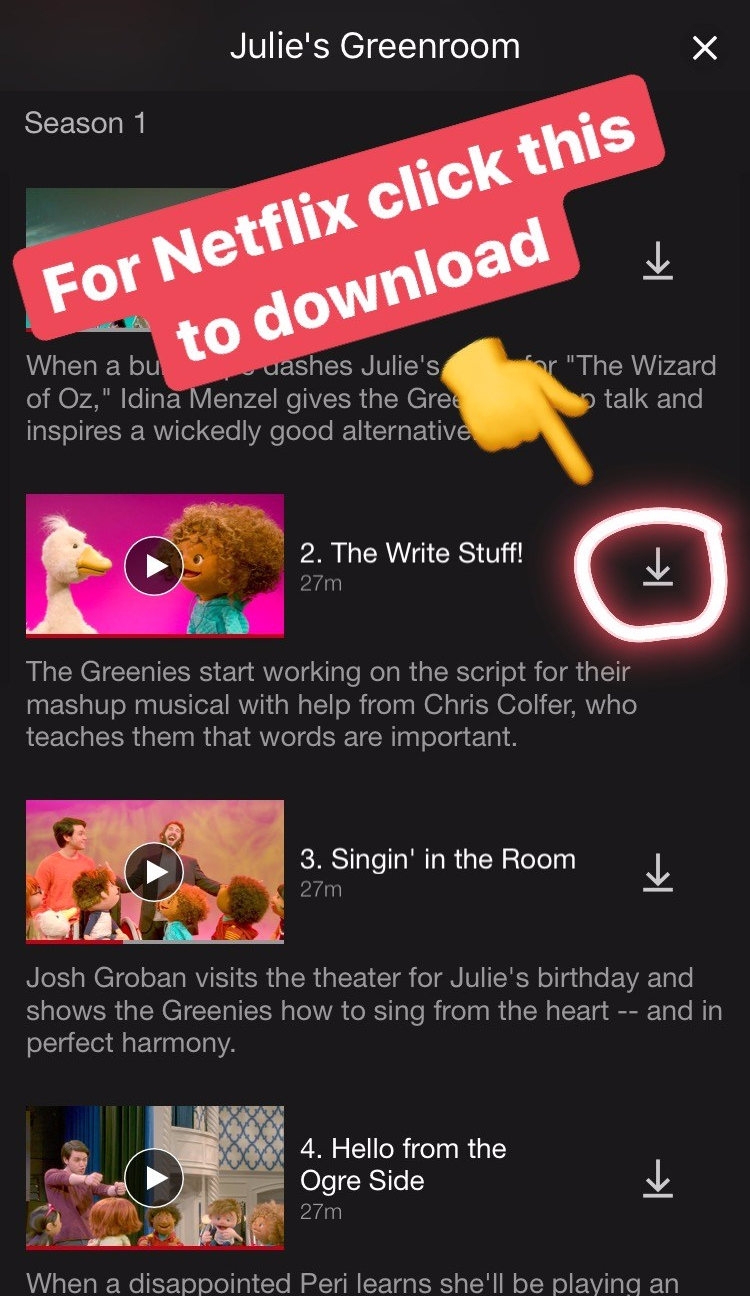
Task: Play episode 3, Singin' in the Room
Action: [x=154, y=872]
